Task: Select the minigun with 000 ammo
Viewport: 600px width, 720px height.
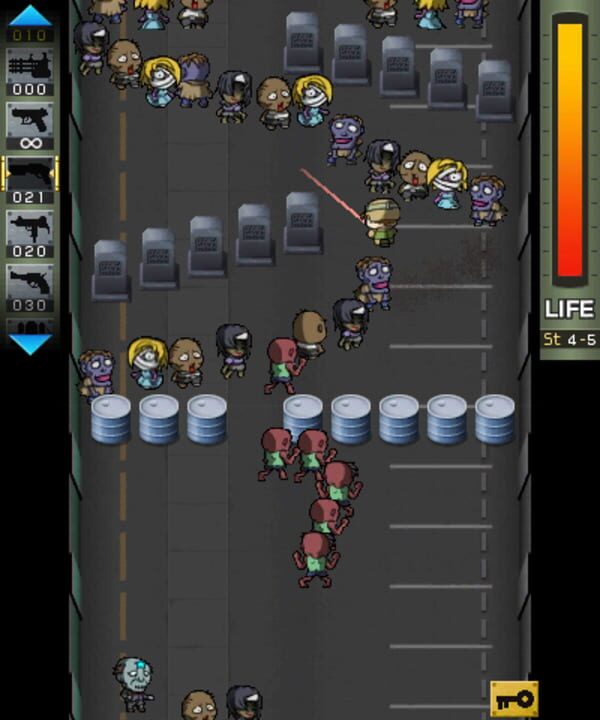Action: [29, 73]
